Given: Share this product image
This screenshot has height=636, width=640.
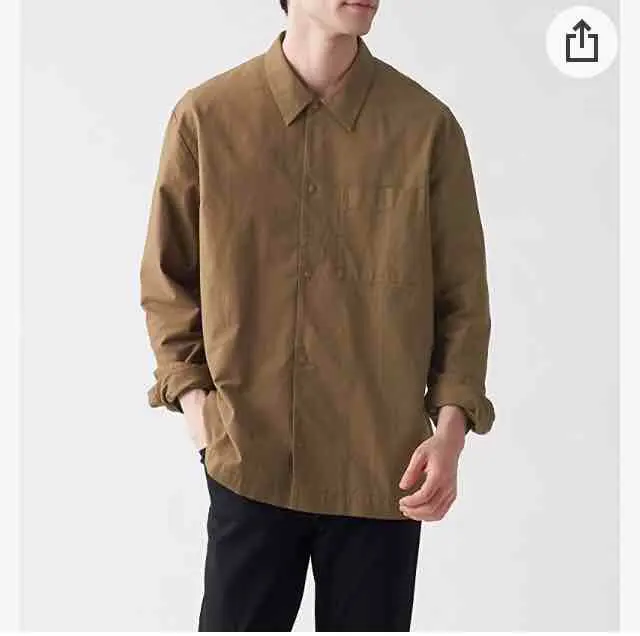Looking at the screenshot, I should click(x=582, y=42).
